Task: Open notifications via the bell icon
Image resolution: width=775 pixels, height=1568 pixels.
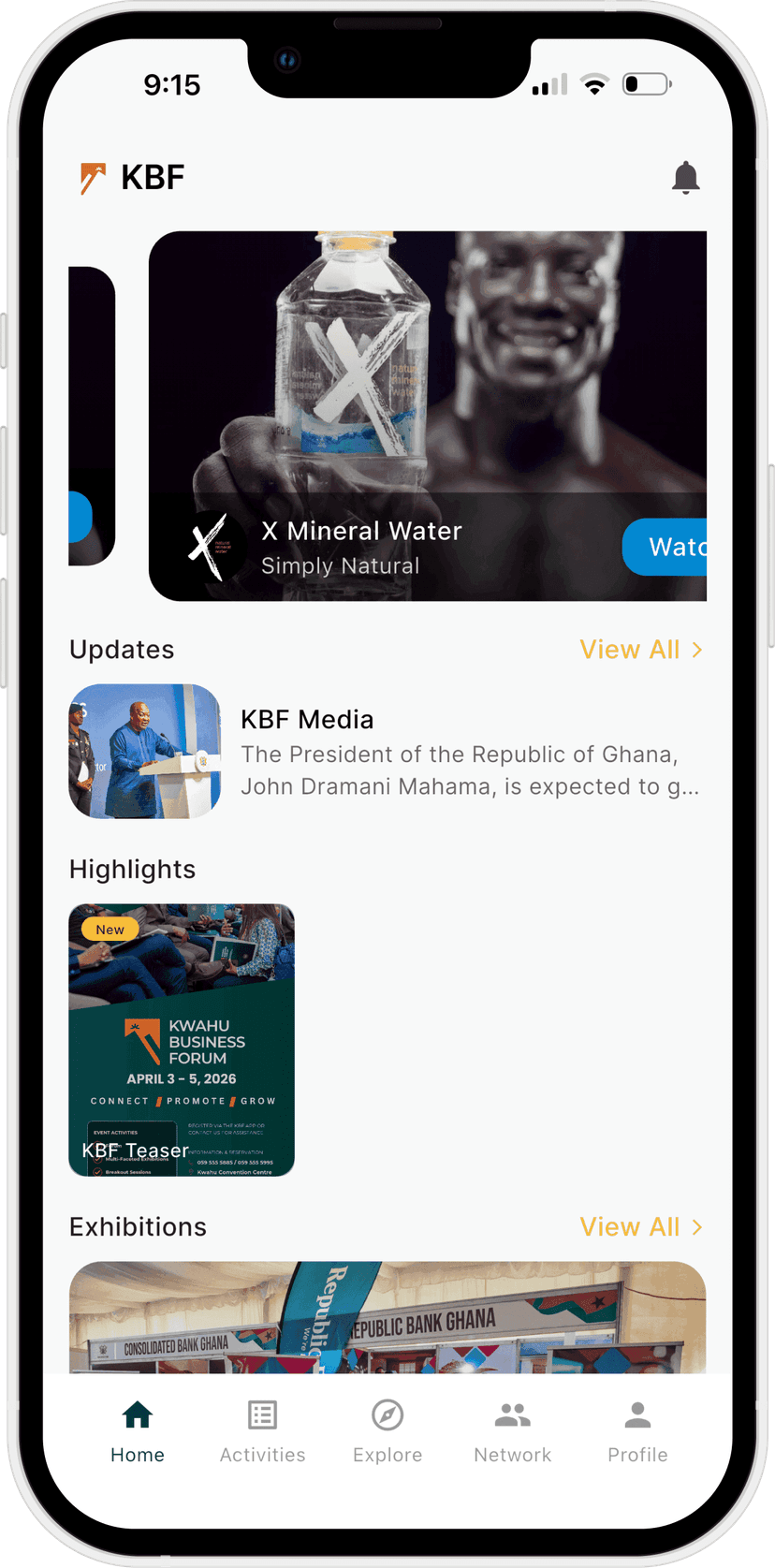Action: tap(686, 177)
